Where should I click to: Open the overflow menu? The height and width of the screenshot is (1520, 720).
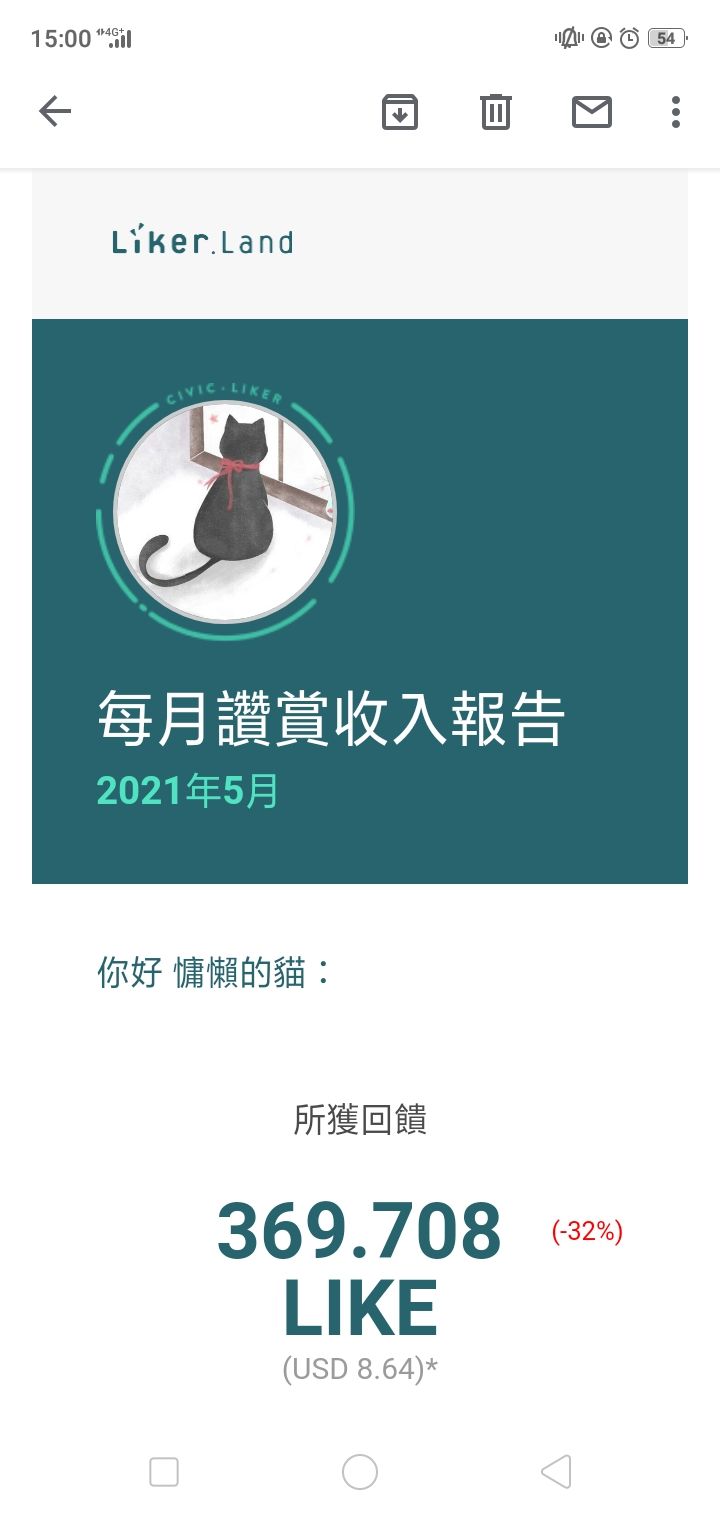pos(676,112)
